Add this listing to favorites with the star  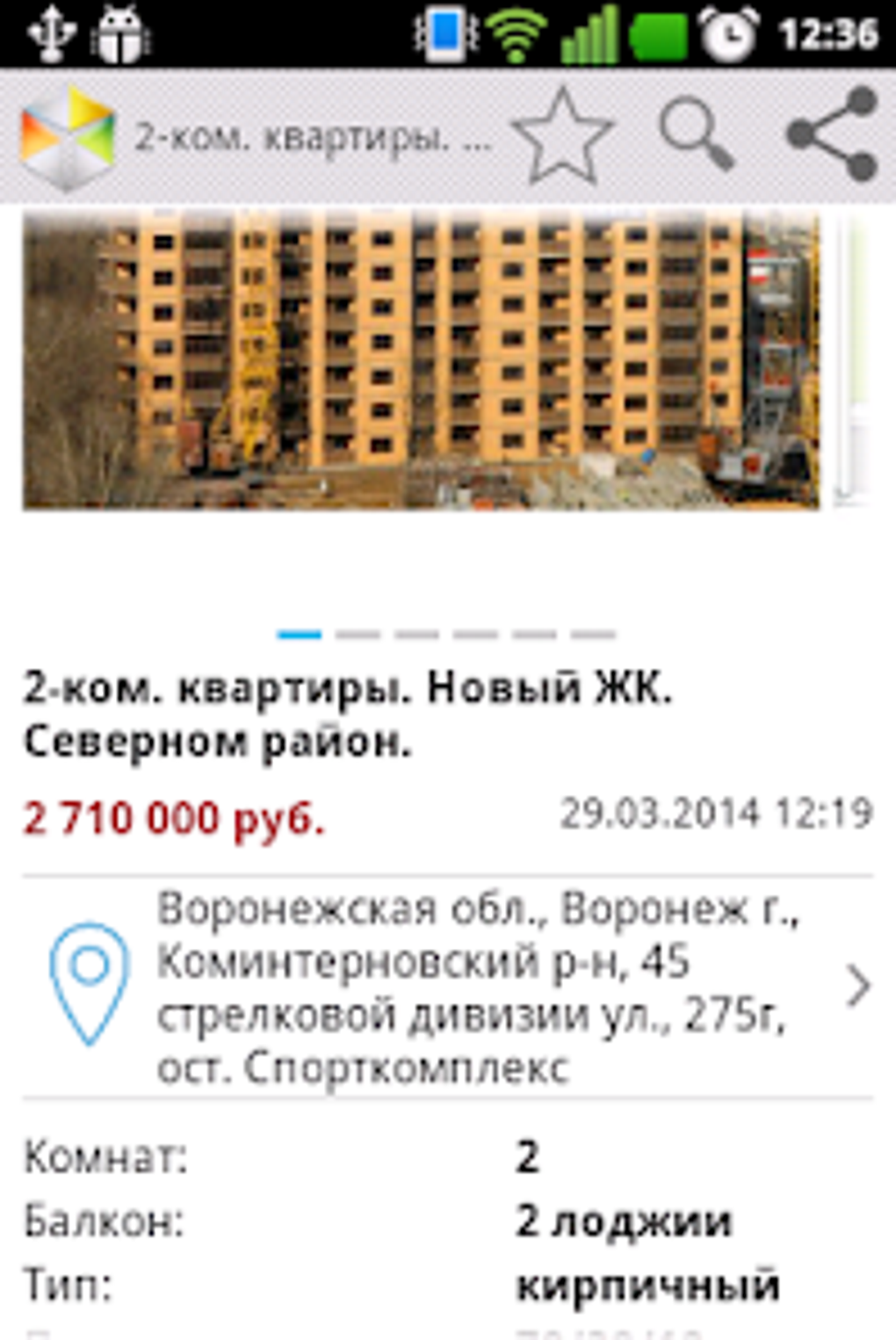560,137
